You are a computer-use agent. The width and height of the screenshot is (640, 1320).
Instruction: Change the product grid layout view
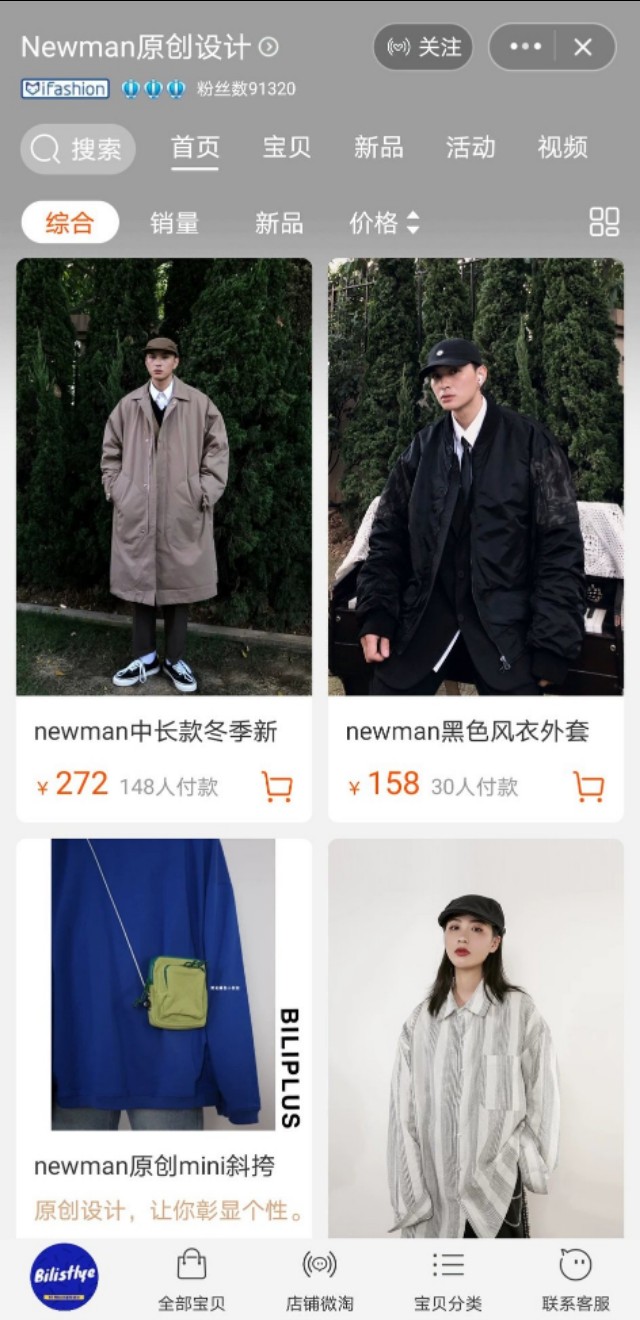604,222
